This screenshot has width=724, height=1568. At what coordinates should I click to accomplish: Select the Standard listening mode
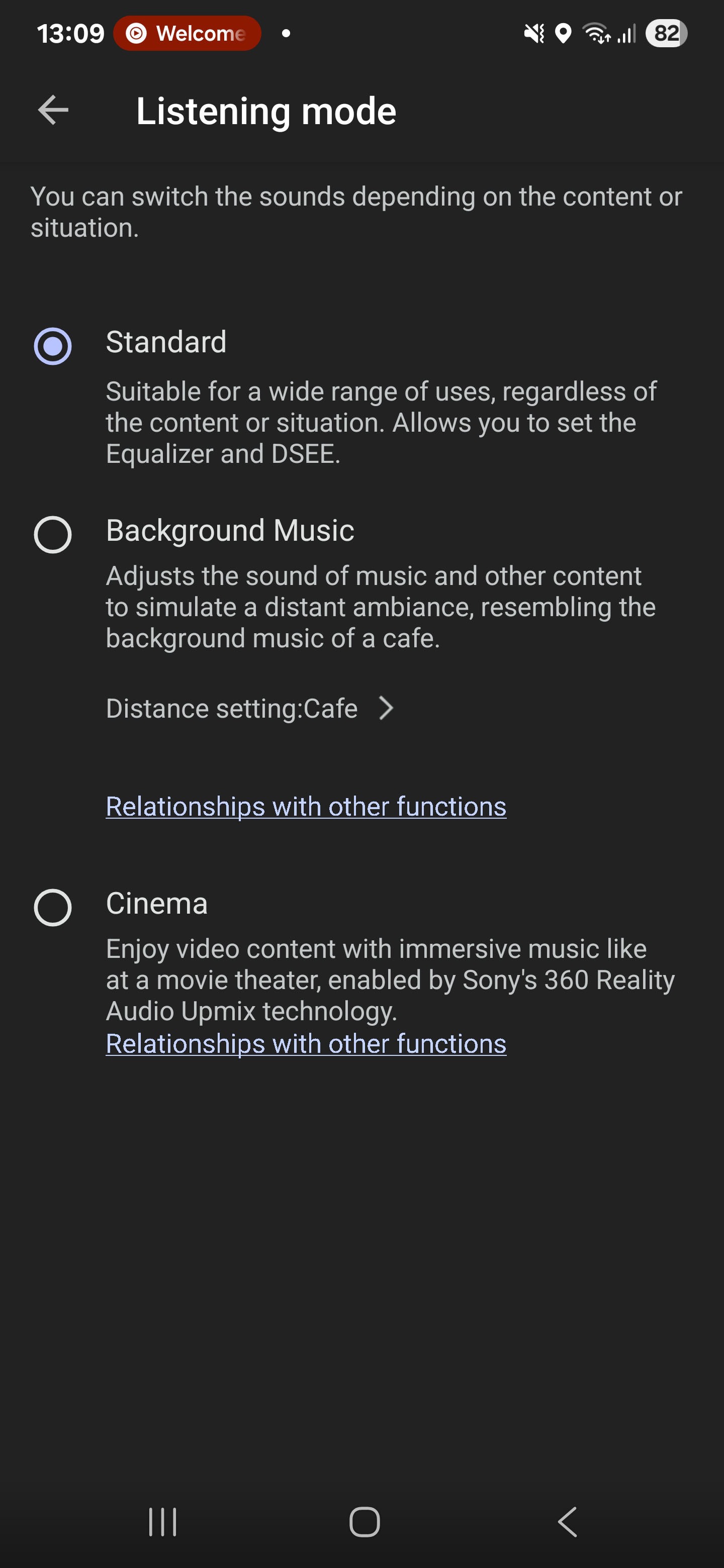pos(53,346)
